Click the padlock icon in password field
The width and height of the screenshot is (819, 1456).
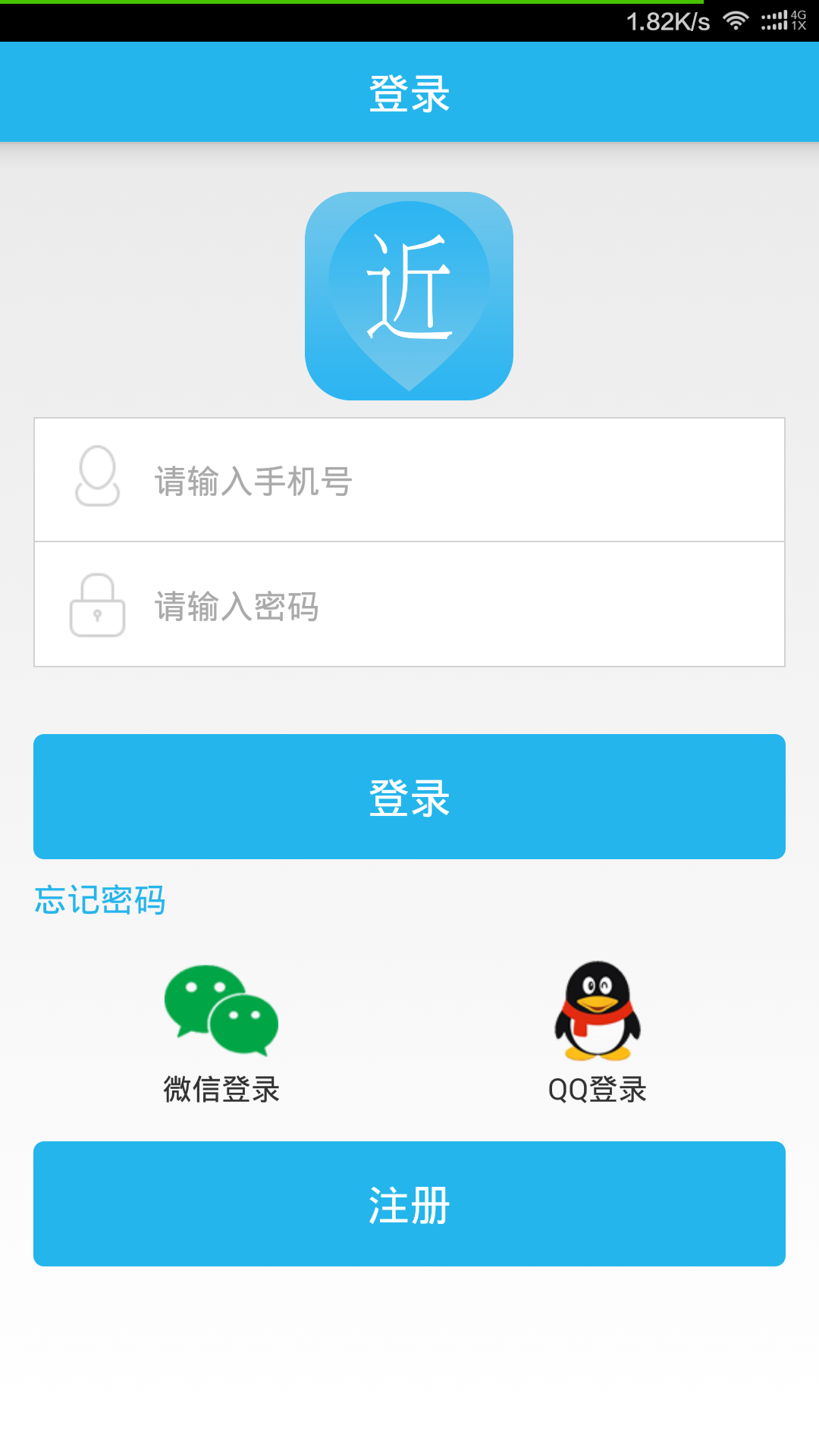click(x=97, y=607)
